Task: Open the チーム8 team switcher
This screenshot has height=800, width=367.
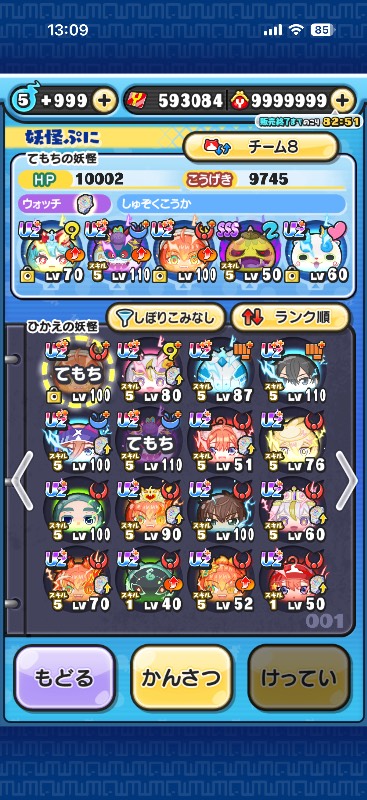Action: click(x=261, y=147)
